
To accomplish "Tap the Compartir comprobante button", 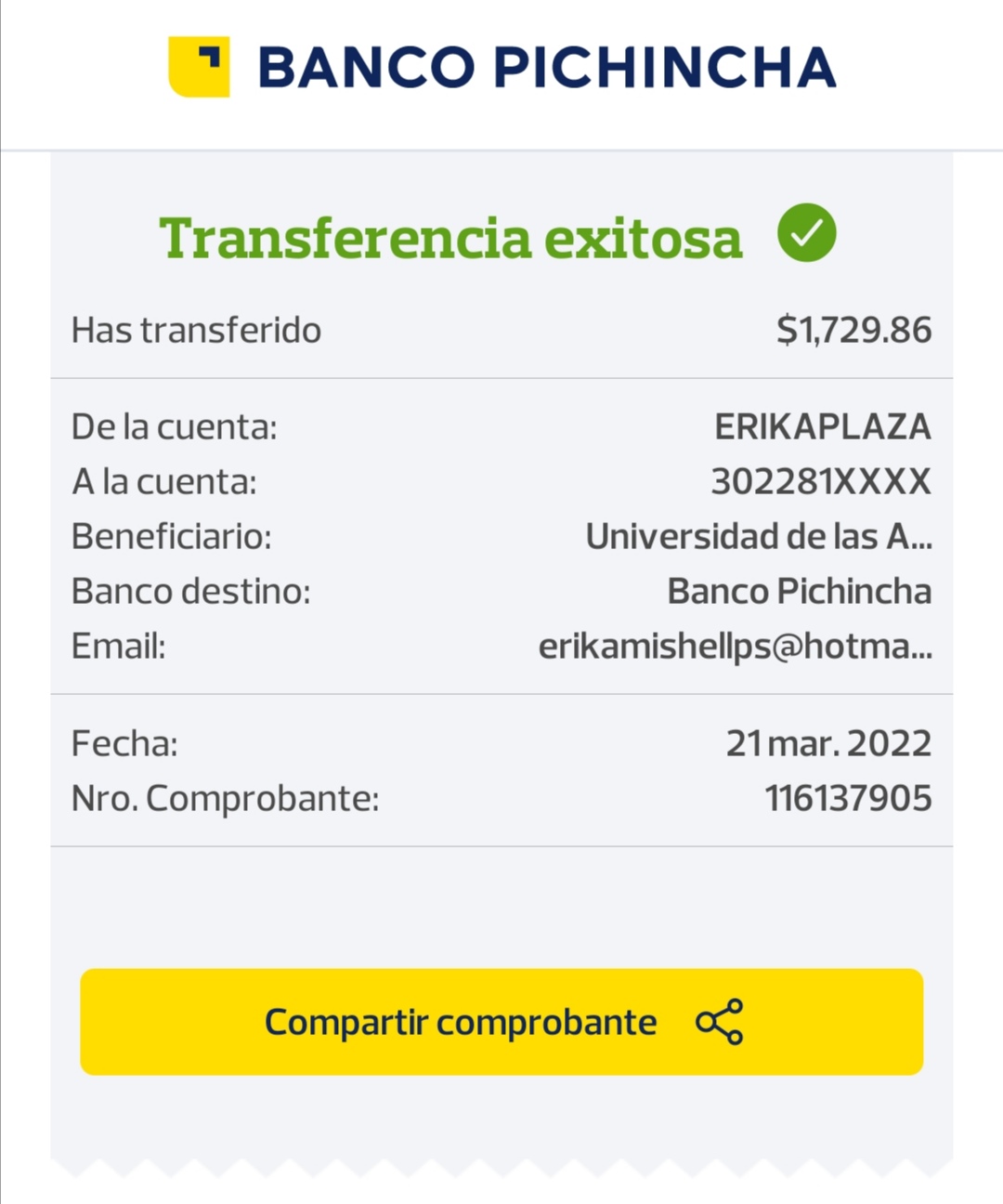I will pyautogui.click(x=501, y=1022).
